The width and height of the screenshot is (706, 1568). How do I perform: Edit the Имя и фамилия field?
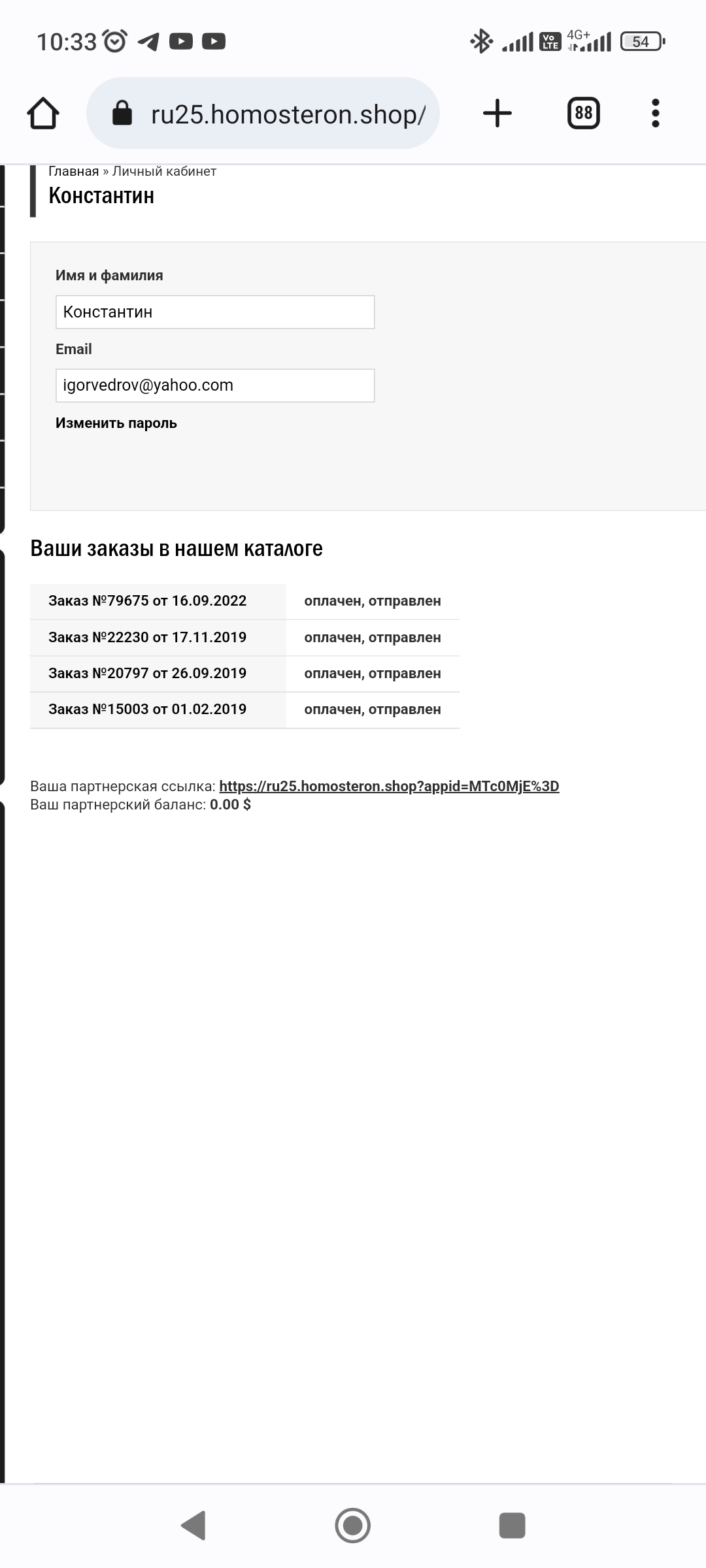click(214, 312)
